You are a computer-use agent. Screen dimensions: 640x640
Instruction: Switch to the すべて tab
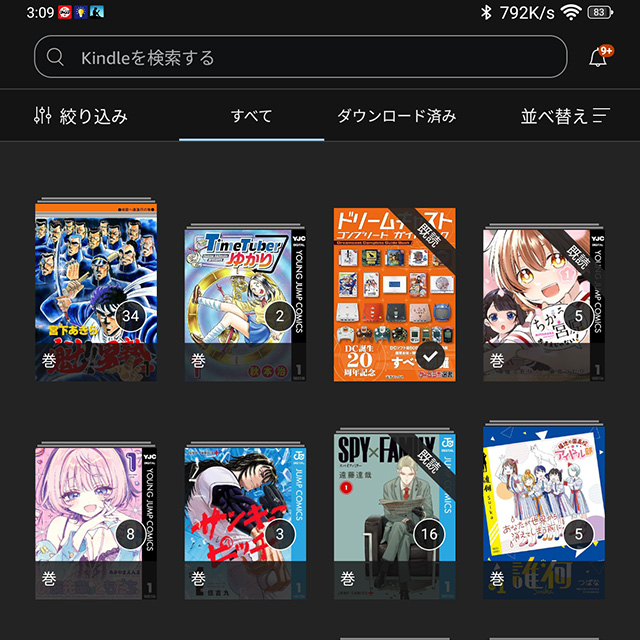251,116
